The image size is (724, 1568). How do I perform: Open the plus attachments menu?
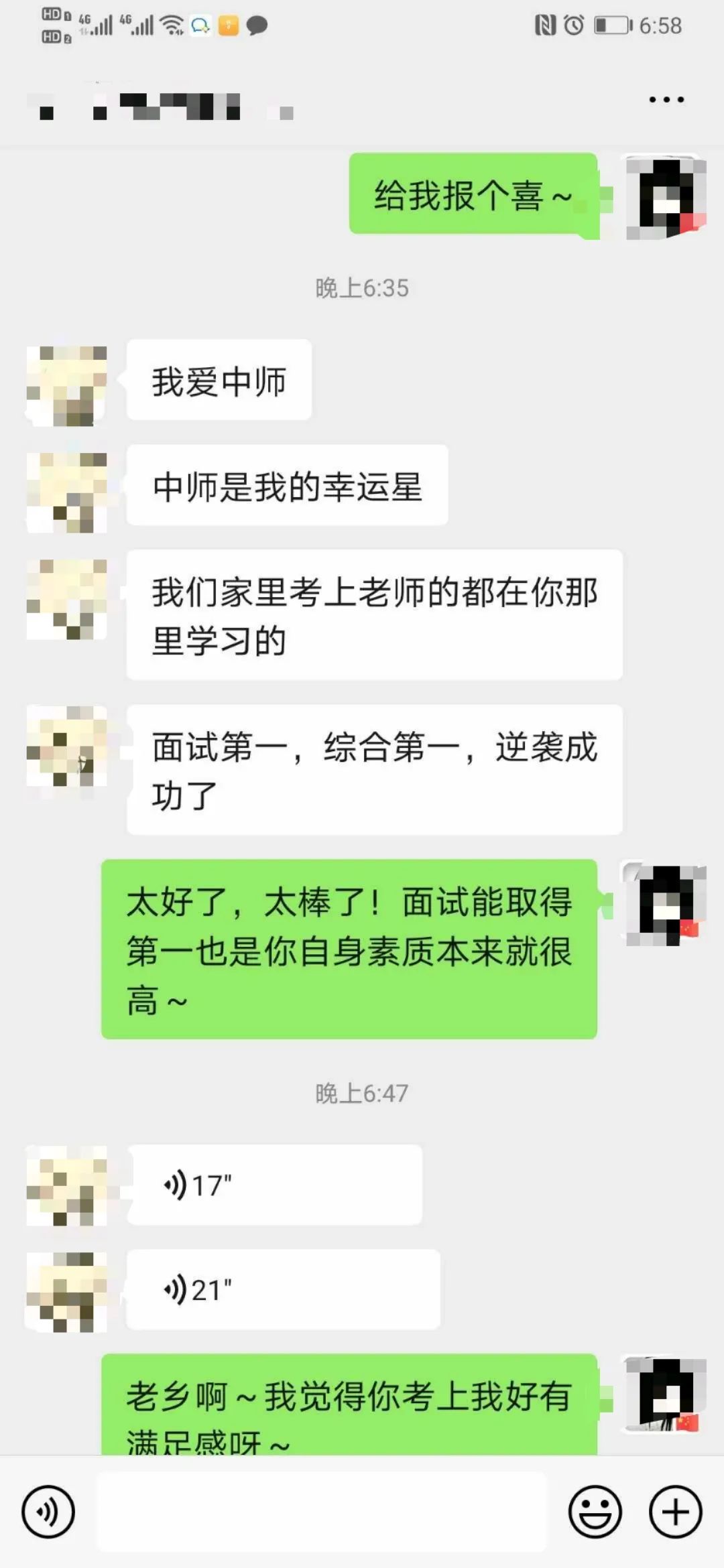[675, 1512]
